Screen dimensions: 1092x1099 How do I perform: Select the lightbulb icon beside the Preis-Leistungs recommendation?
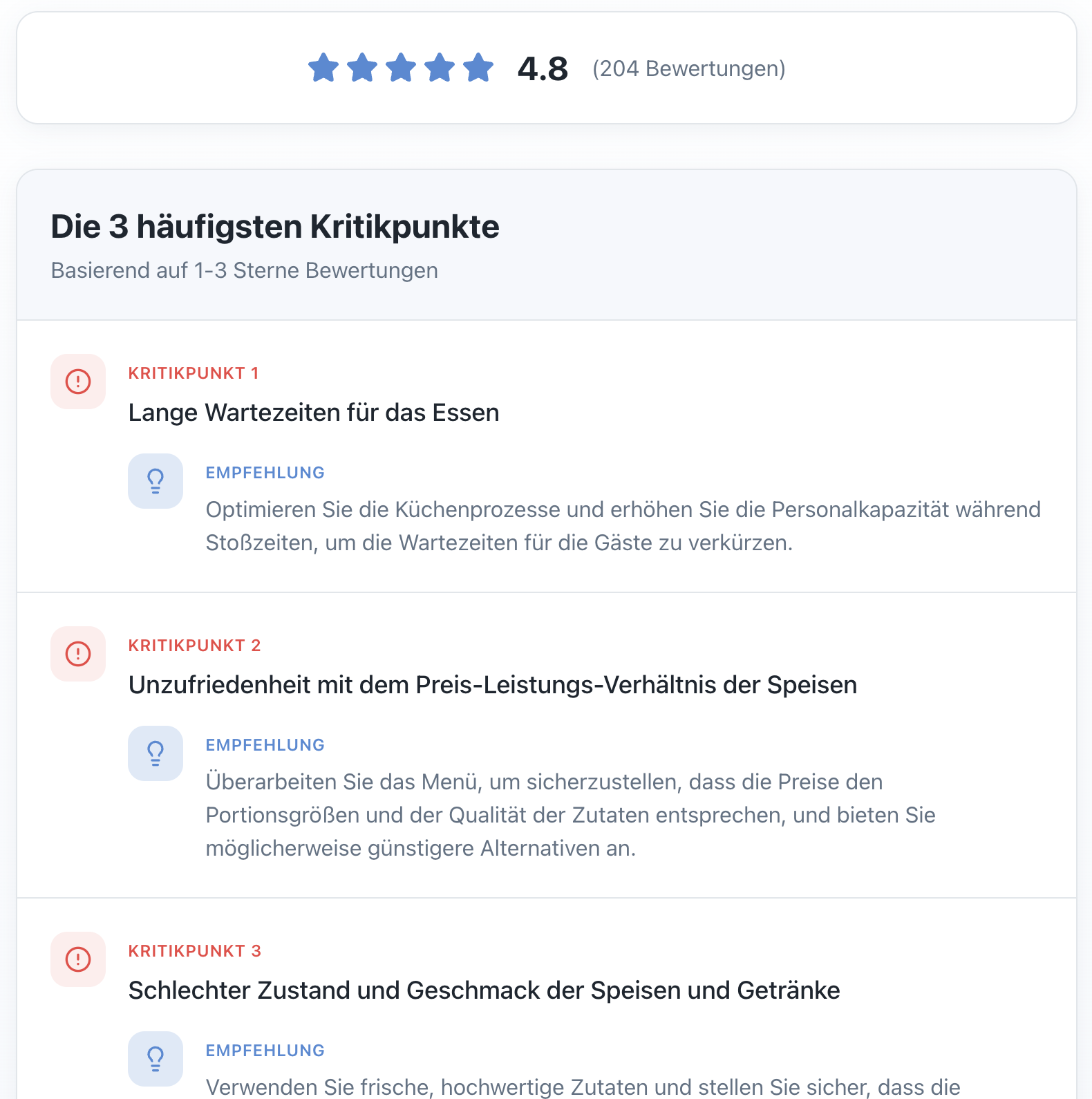[x=155, y=753]
